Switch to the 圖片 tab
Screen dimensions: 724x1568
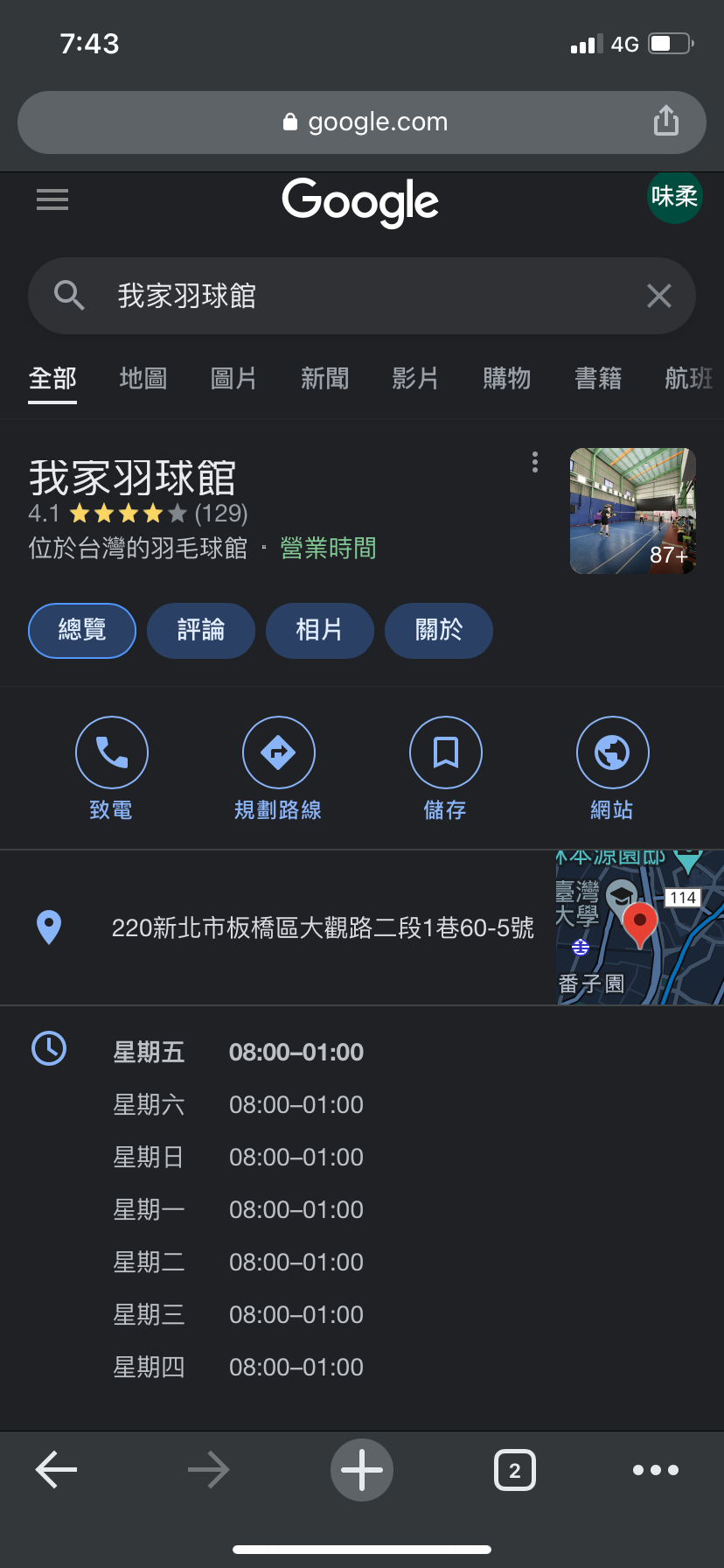pyautogui.click(x=233, y=378)
